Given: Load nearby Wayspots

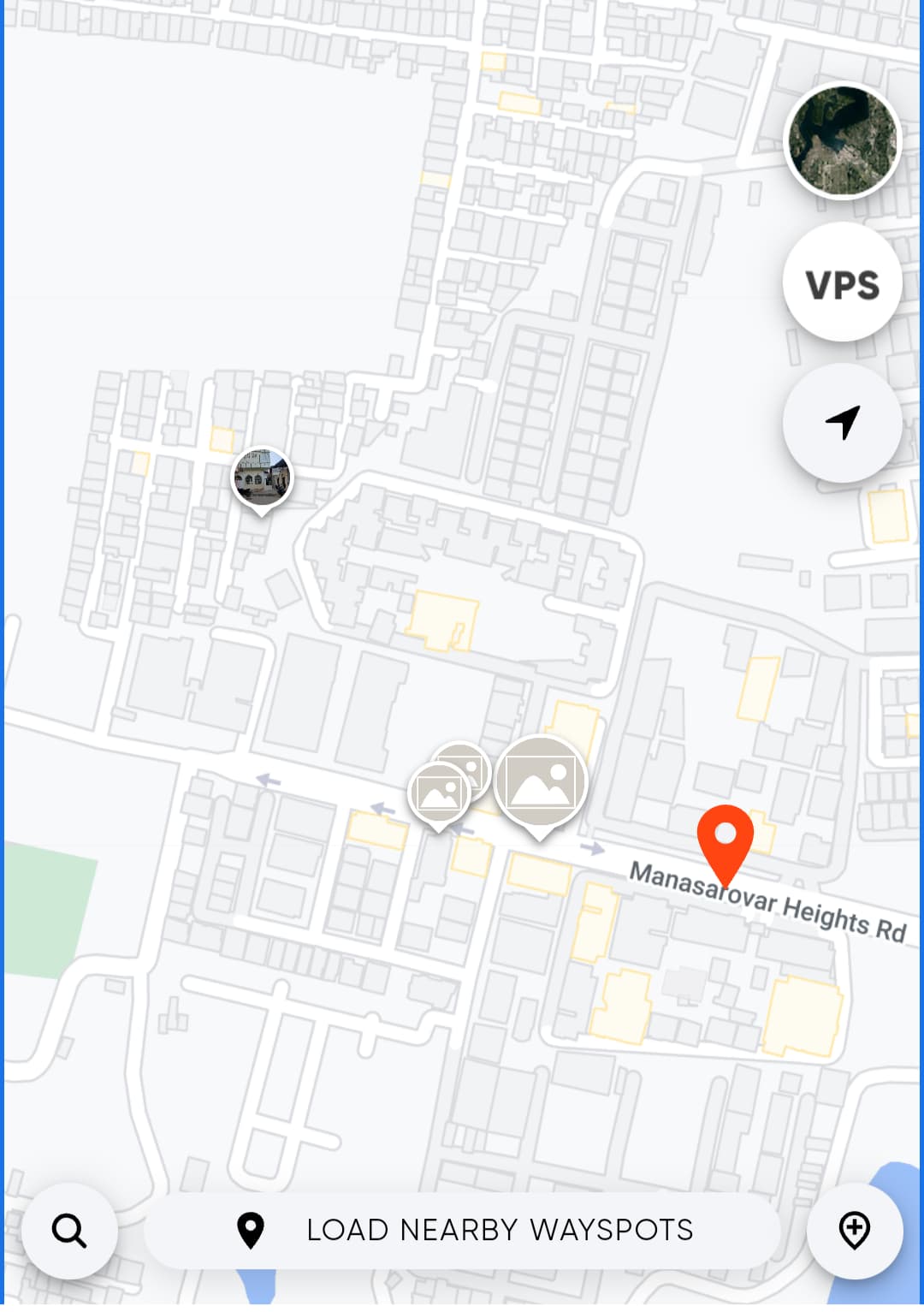Looking at the screenshot, I should click(x=463, y=1231).
